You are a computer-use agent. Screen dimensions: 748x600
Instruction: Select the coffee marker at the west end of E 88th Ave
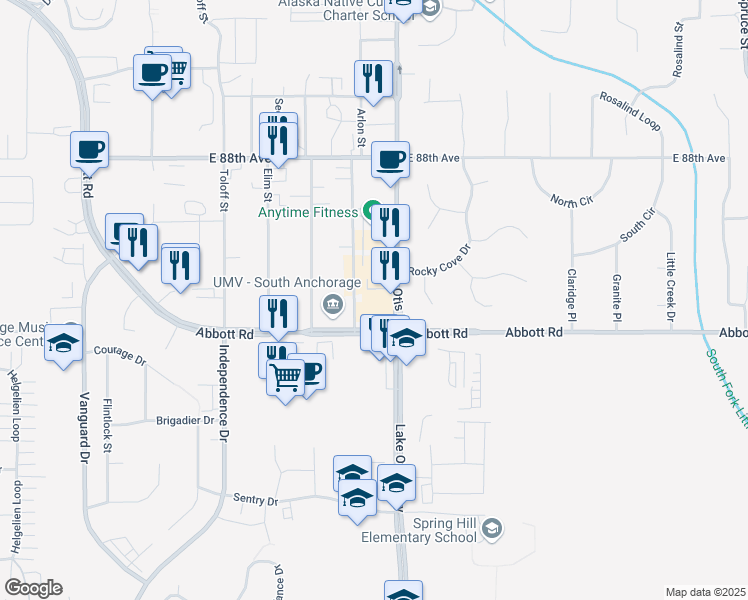point(89,149)
